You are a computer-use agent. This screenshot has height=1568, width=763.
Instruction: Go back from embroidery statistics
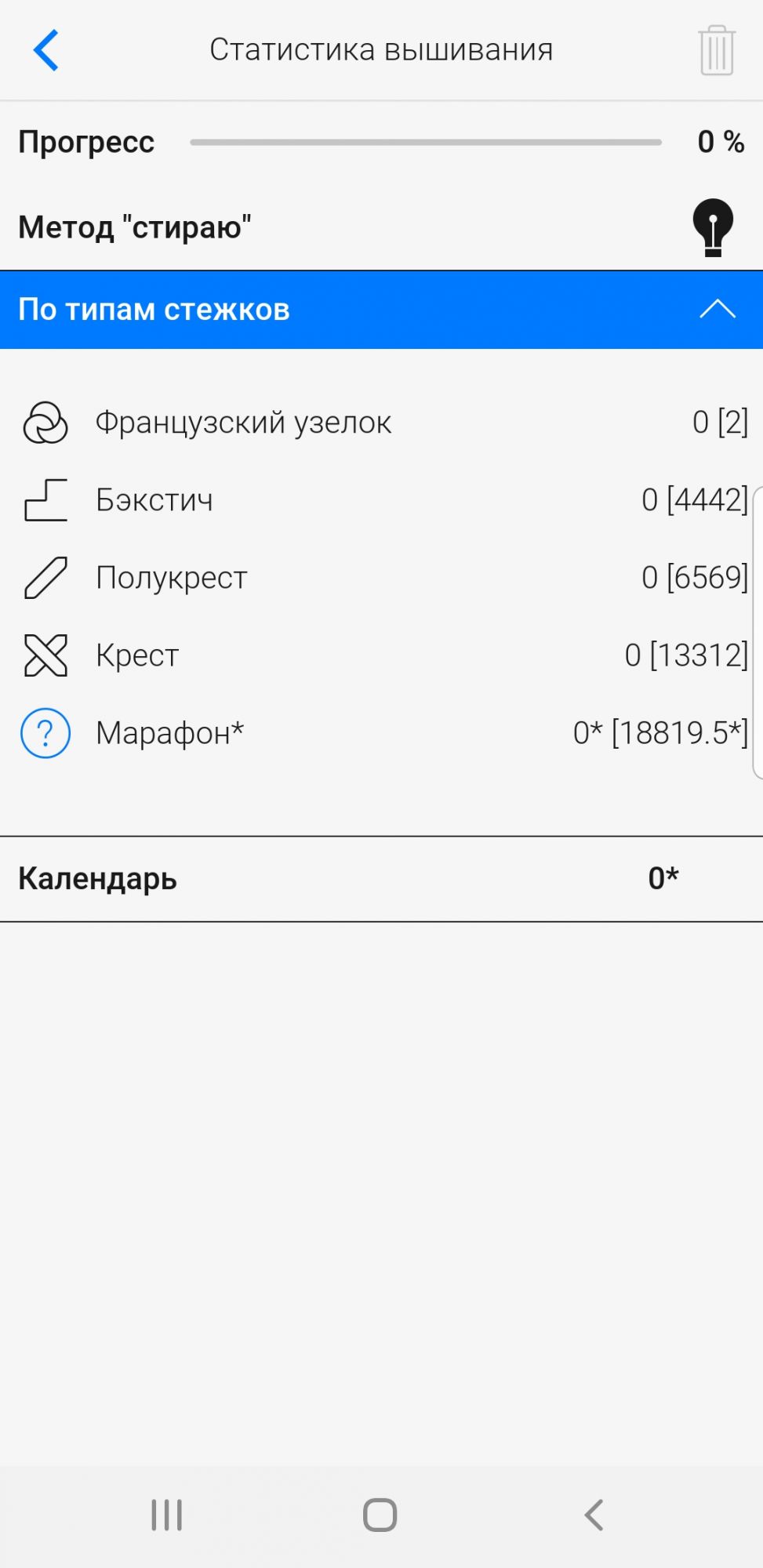tap(46, 50)
